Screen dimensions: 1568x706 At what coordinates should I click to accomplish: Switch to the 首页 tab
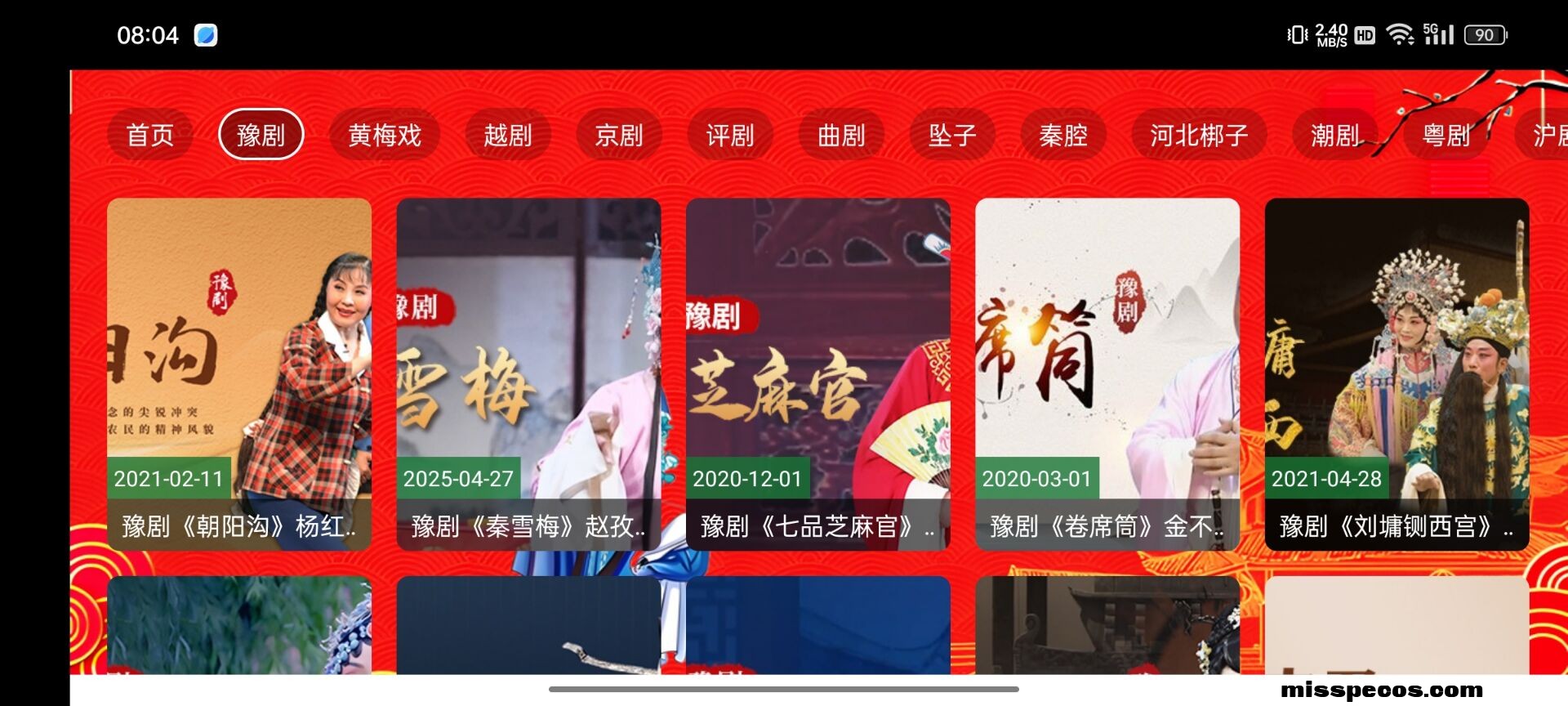150,135
